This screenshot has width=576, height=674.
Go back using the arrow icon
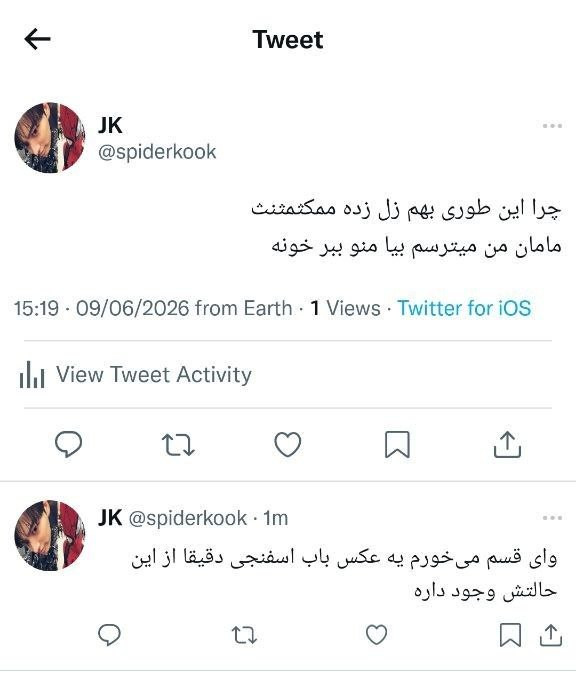click(37, 39)
